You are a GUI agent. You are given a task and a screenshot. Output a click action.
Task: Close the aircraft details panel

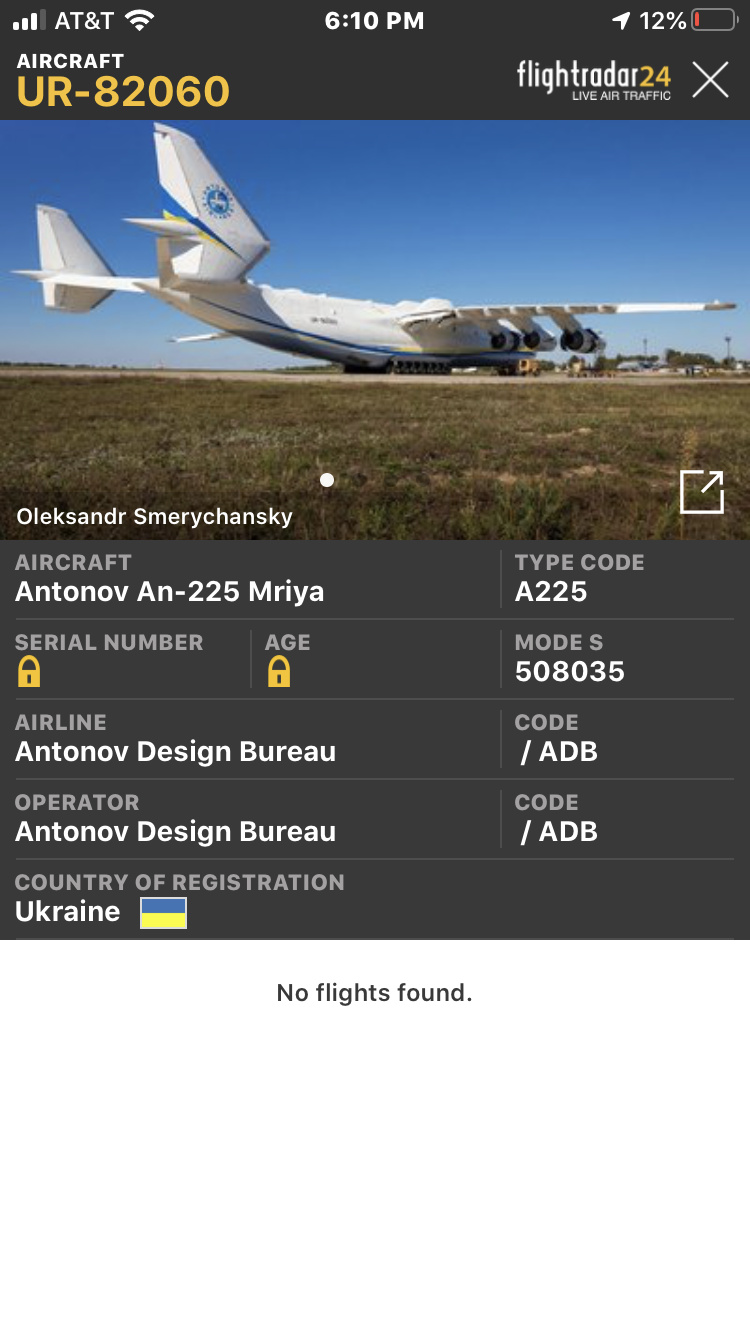click(710, 79)
